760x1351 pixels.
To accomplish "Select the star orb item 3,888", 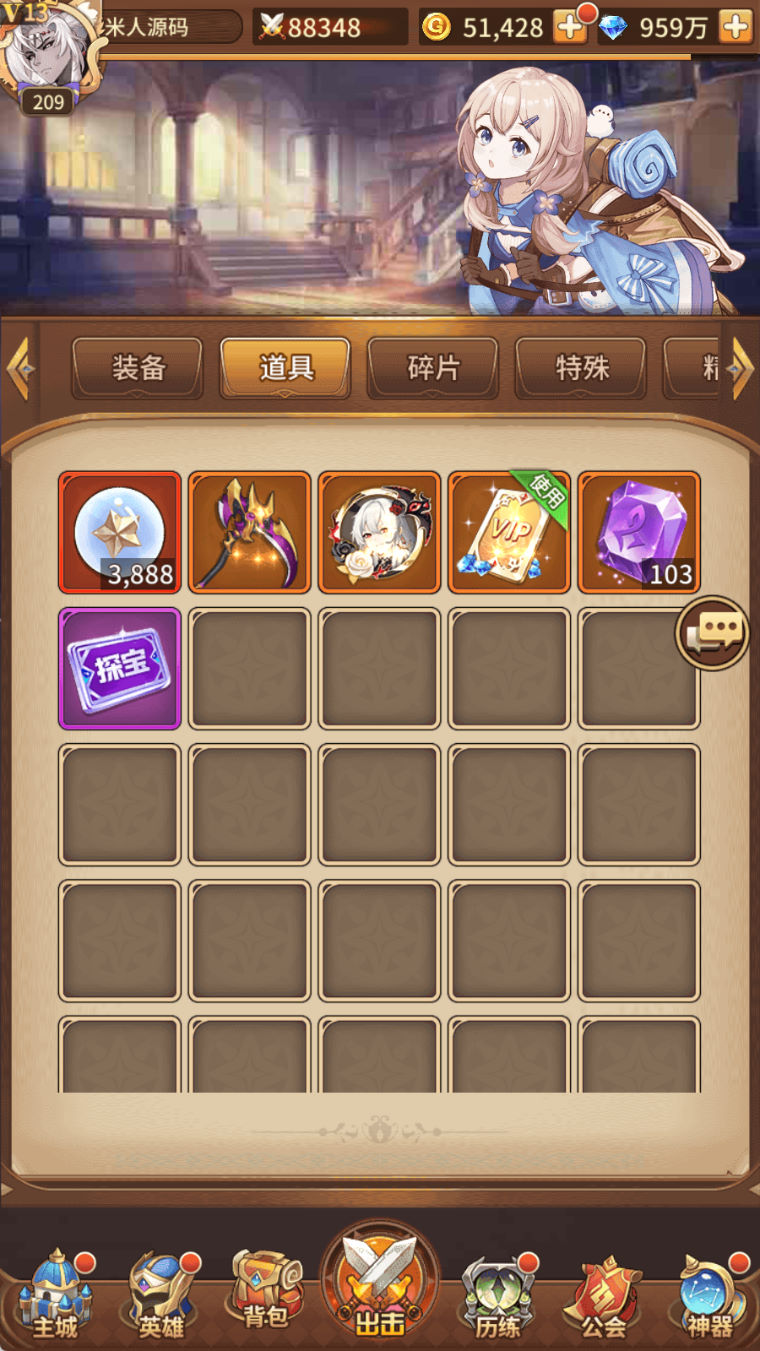I will click(120, 532).
